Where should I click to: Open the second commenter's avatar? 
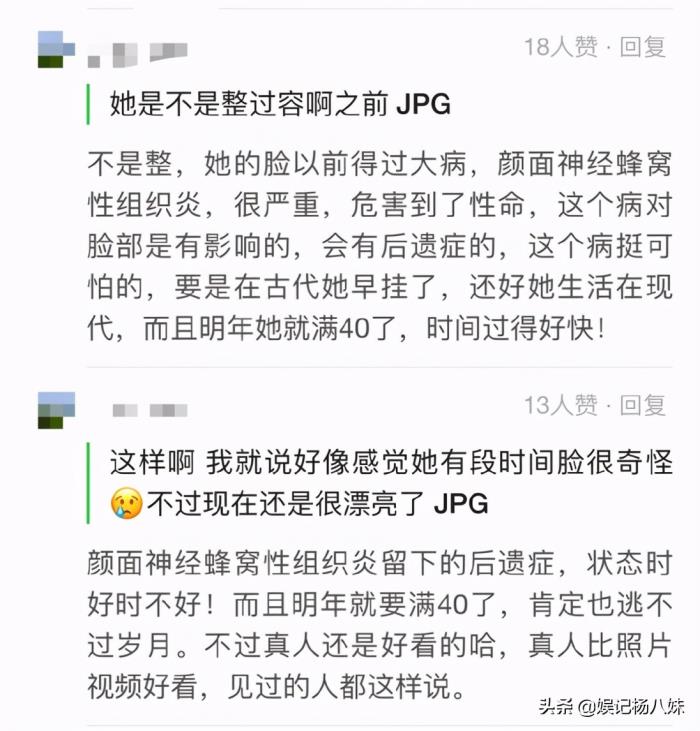tap(56, 410)
